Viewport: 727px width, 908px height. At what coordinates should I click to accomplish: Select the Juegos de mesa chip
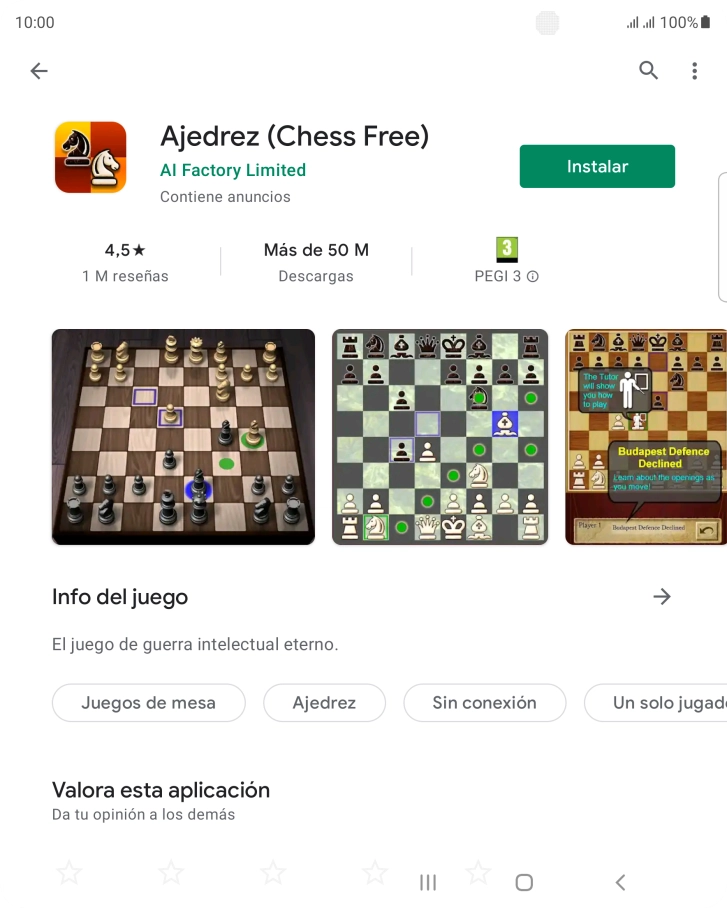pos(149,703)
